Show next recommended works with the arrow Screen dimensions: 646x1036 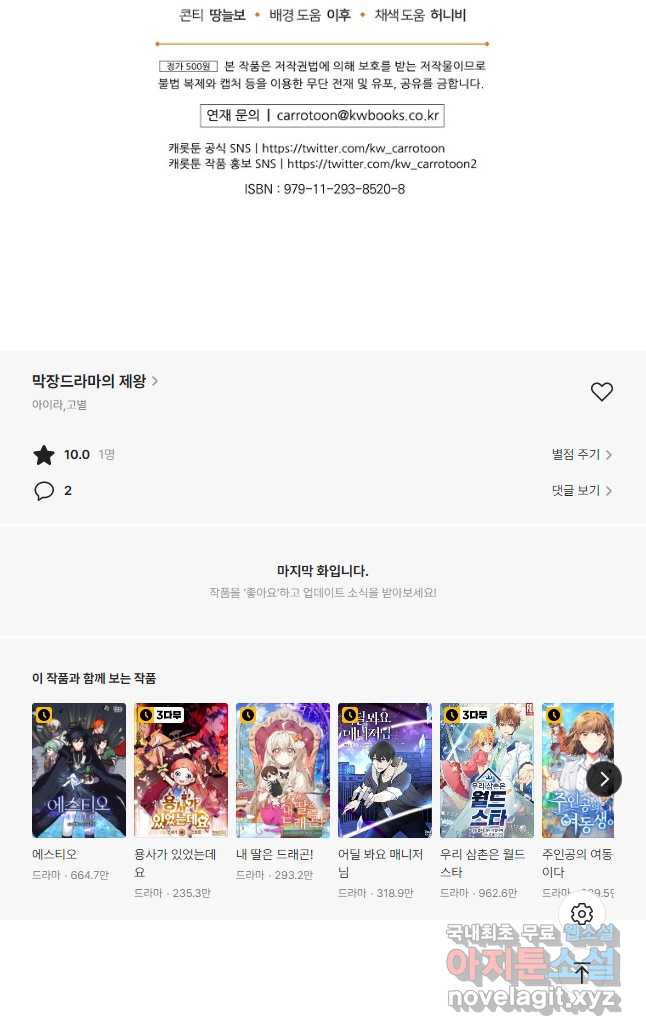coord(603,779)
